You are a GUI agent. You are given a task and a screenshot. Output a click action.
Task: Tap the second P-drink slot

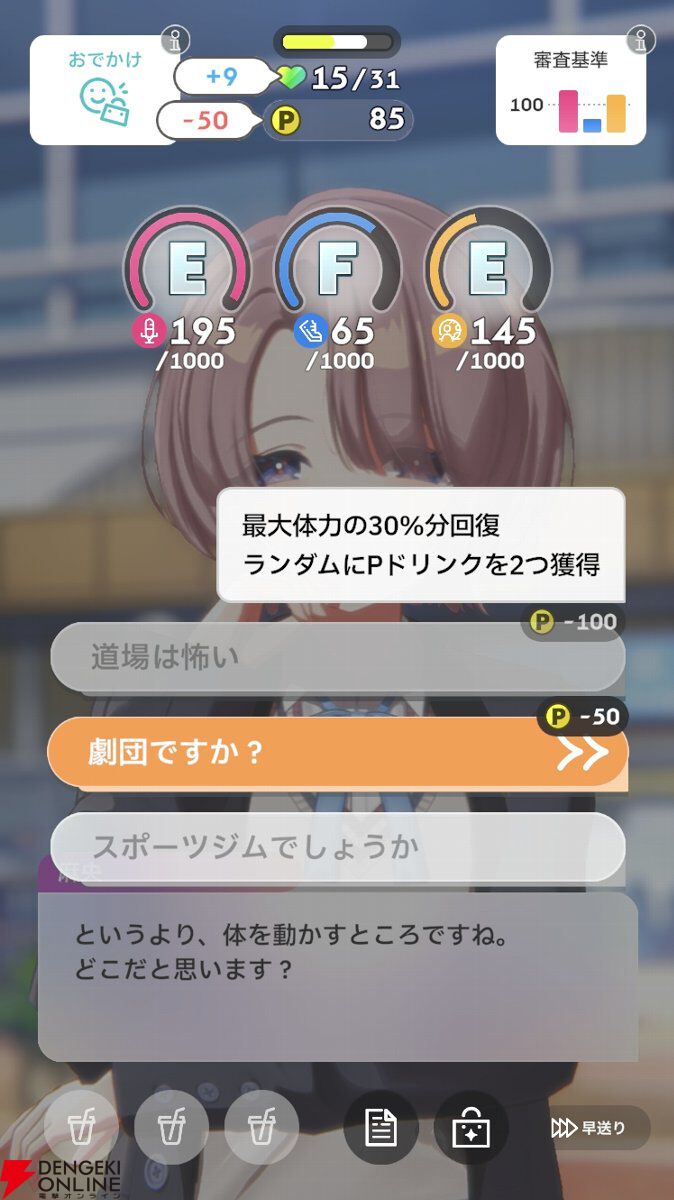point(171,1128)
